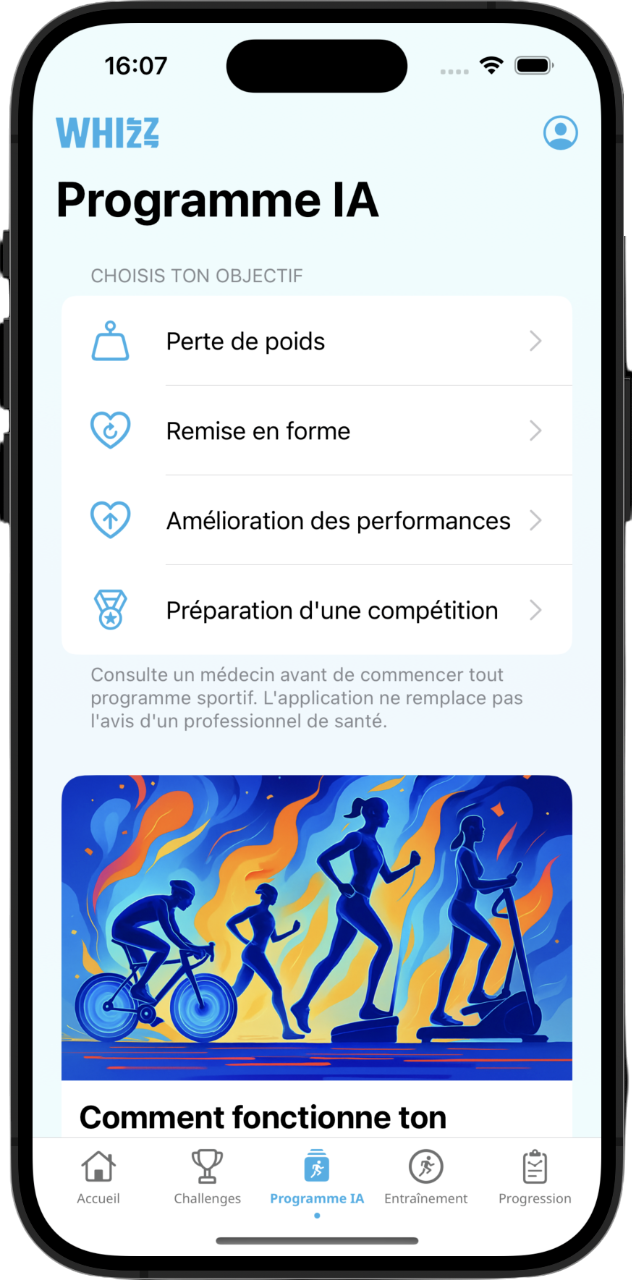Open the user profile icon
The height and width of the screenshot is (1280, 632).
[x=560, y=133]
